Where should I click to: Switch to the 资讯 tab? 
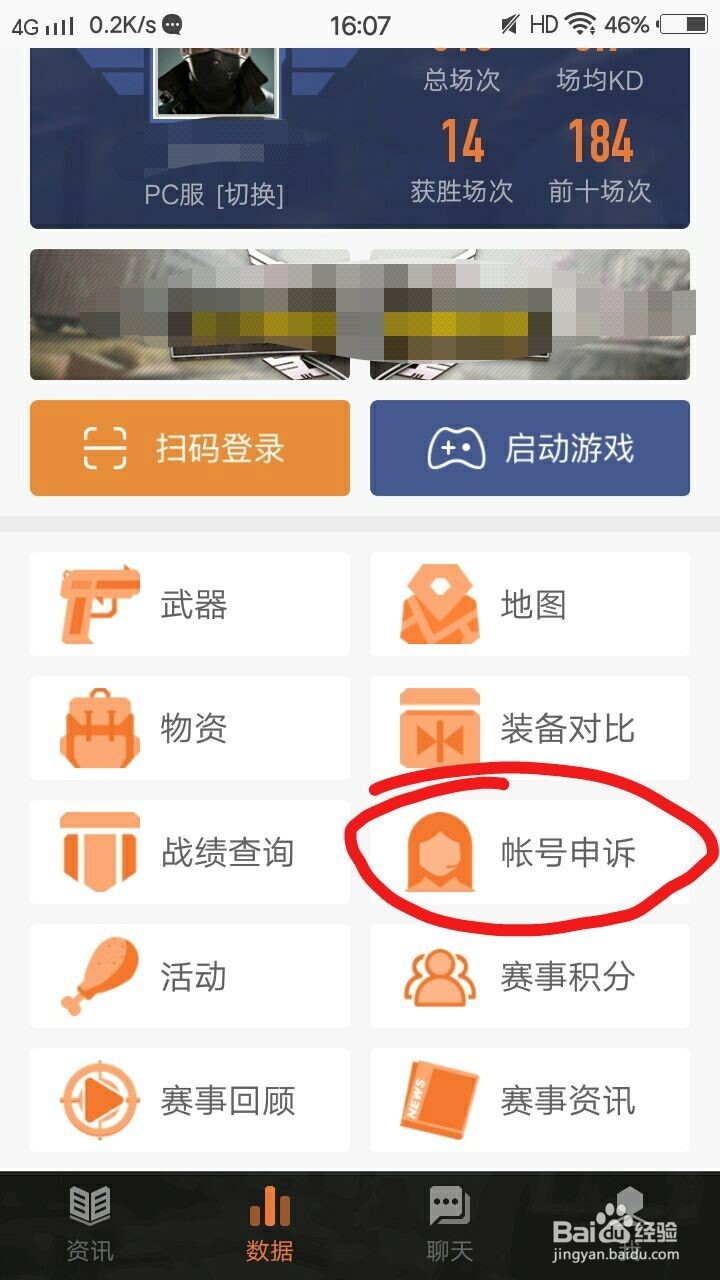90,1225
